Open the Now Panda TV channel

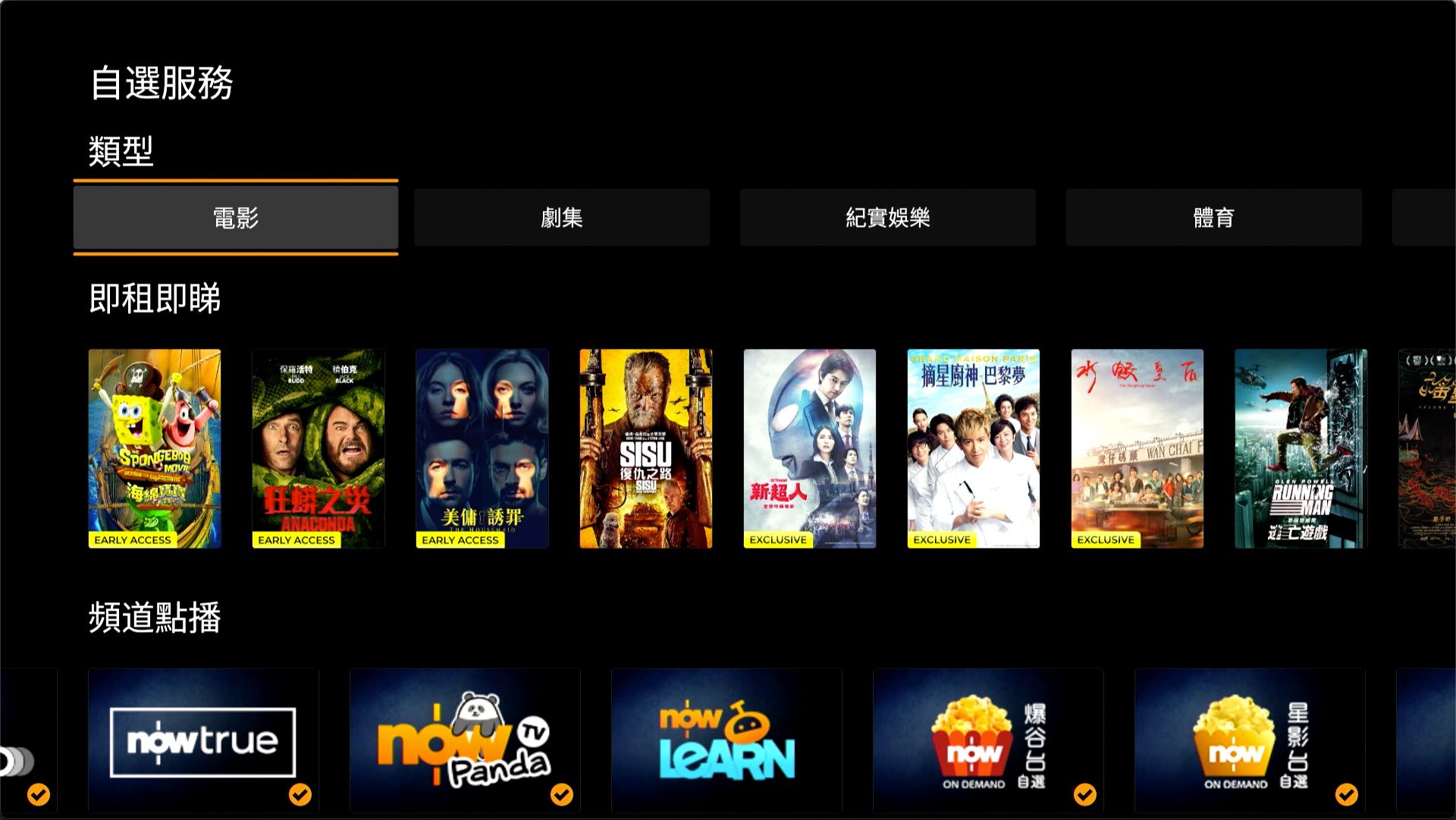coord(465,741)
